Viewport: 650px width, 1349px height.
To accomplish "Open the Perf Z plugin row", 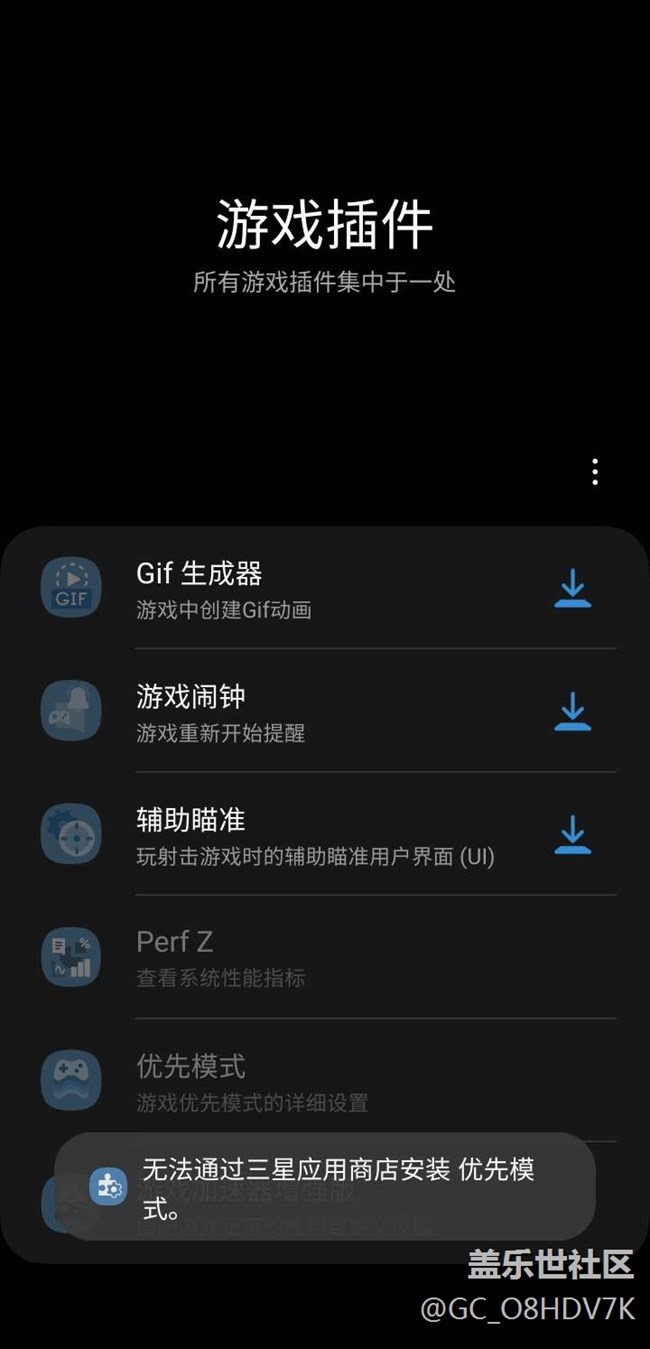I will (325, 957).
